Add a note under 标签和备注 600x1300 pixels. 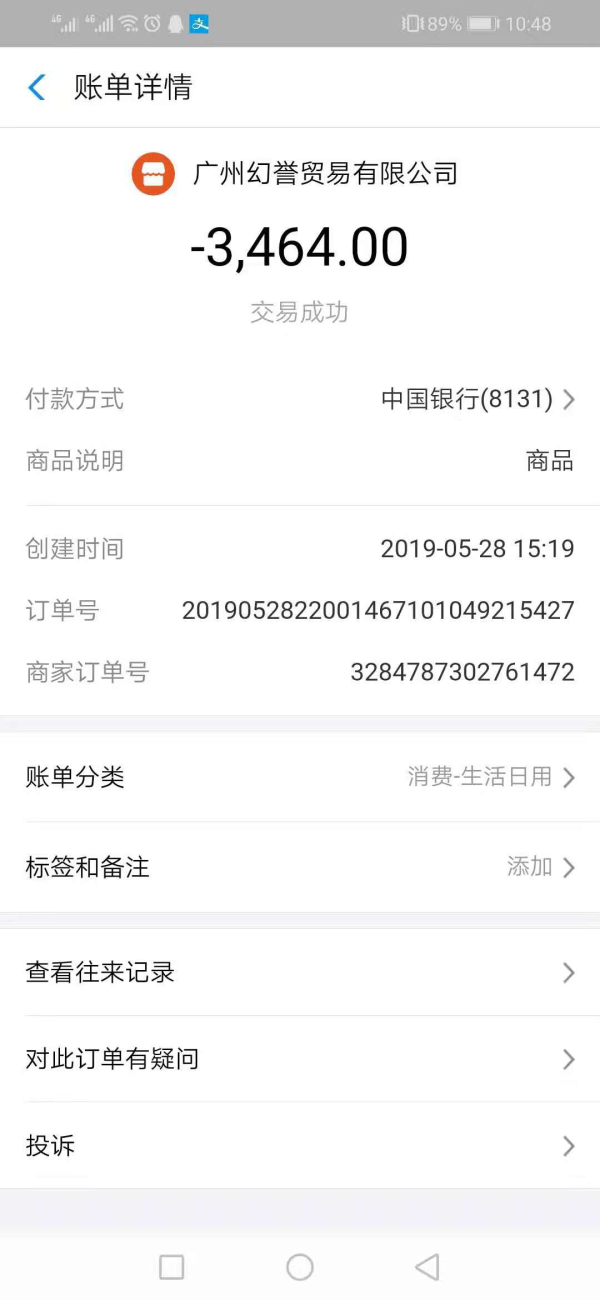pyautogui.click(x=540, y=867)
